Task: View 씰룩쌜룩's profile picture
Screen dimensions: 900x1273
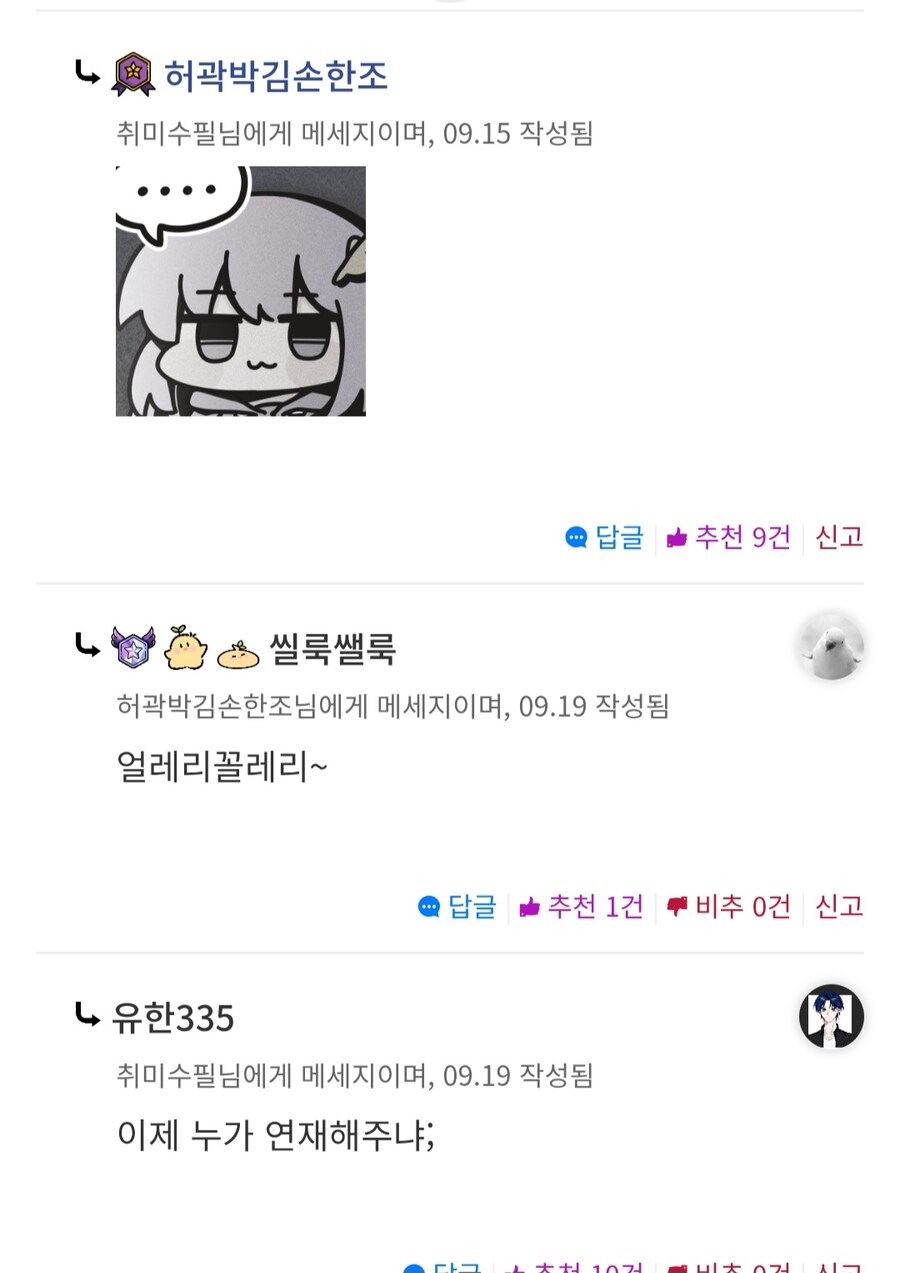Action: pos(831,647)
